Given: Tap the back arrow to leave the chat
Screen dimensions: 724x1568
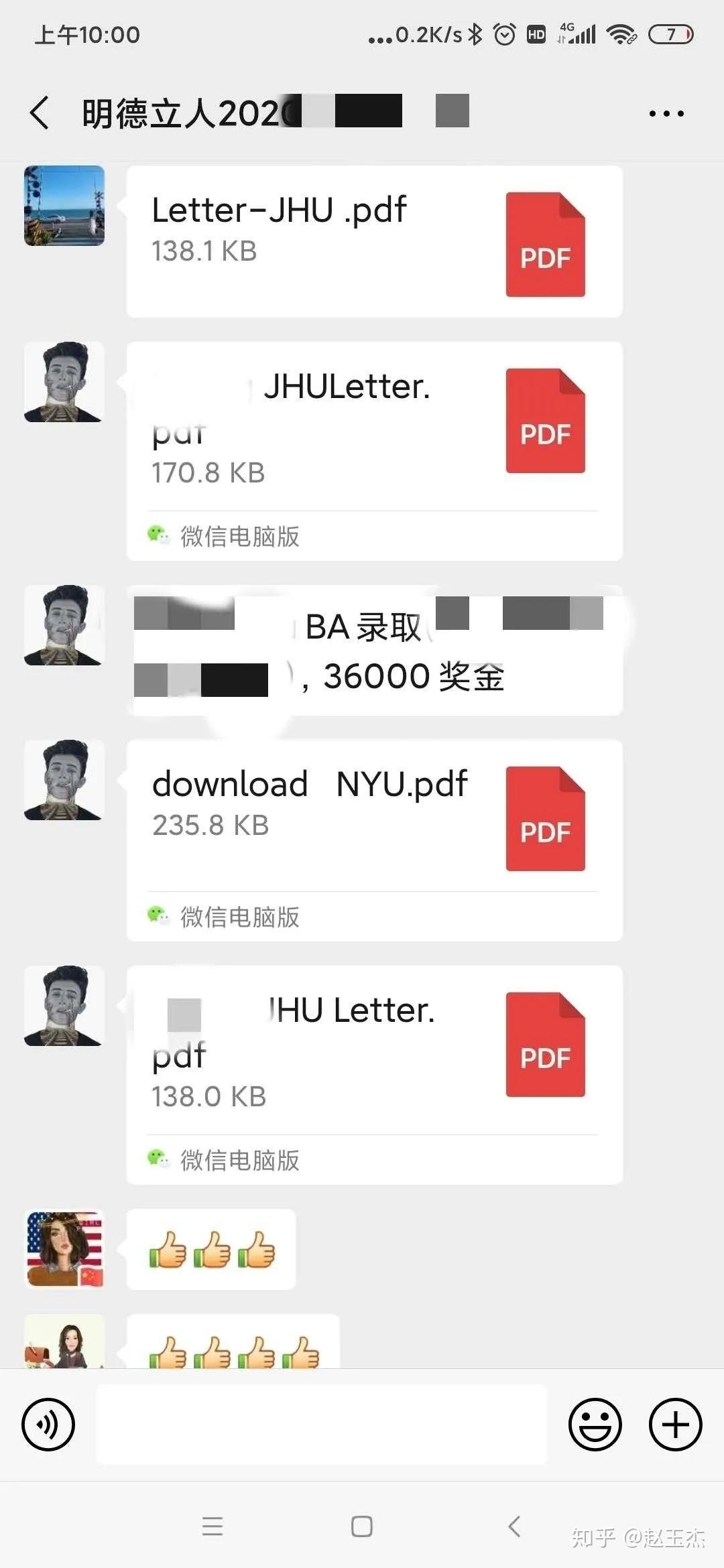Looking at the screenshot, I should tap(38, 111).
